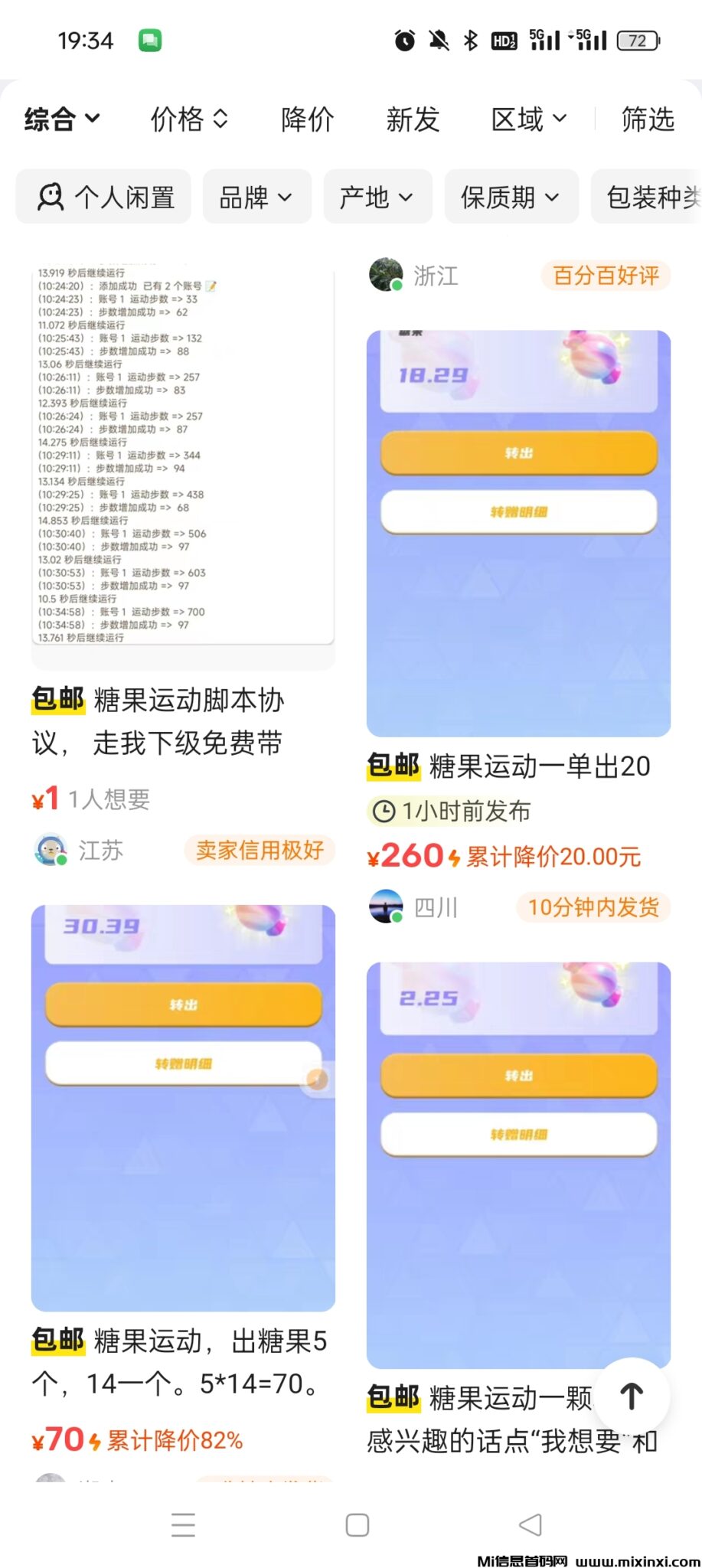Open the 浙江 seller's avatar

tap(386, 276)
